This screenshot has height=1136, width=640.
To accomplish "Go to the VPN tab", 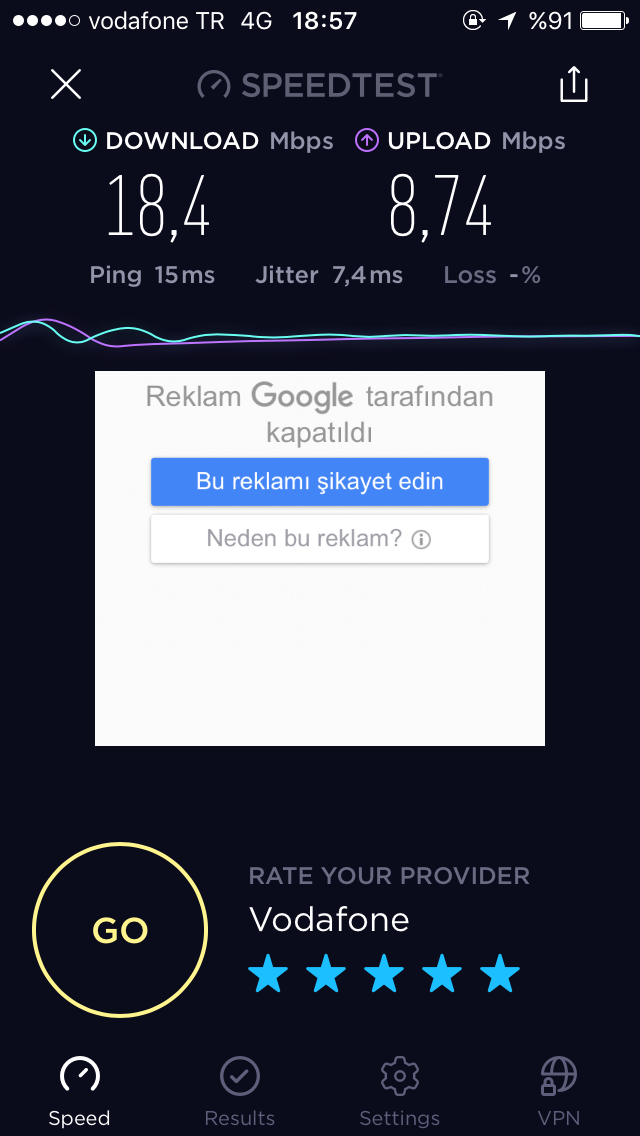I will [x=559, y=1091].
